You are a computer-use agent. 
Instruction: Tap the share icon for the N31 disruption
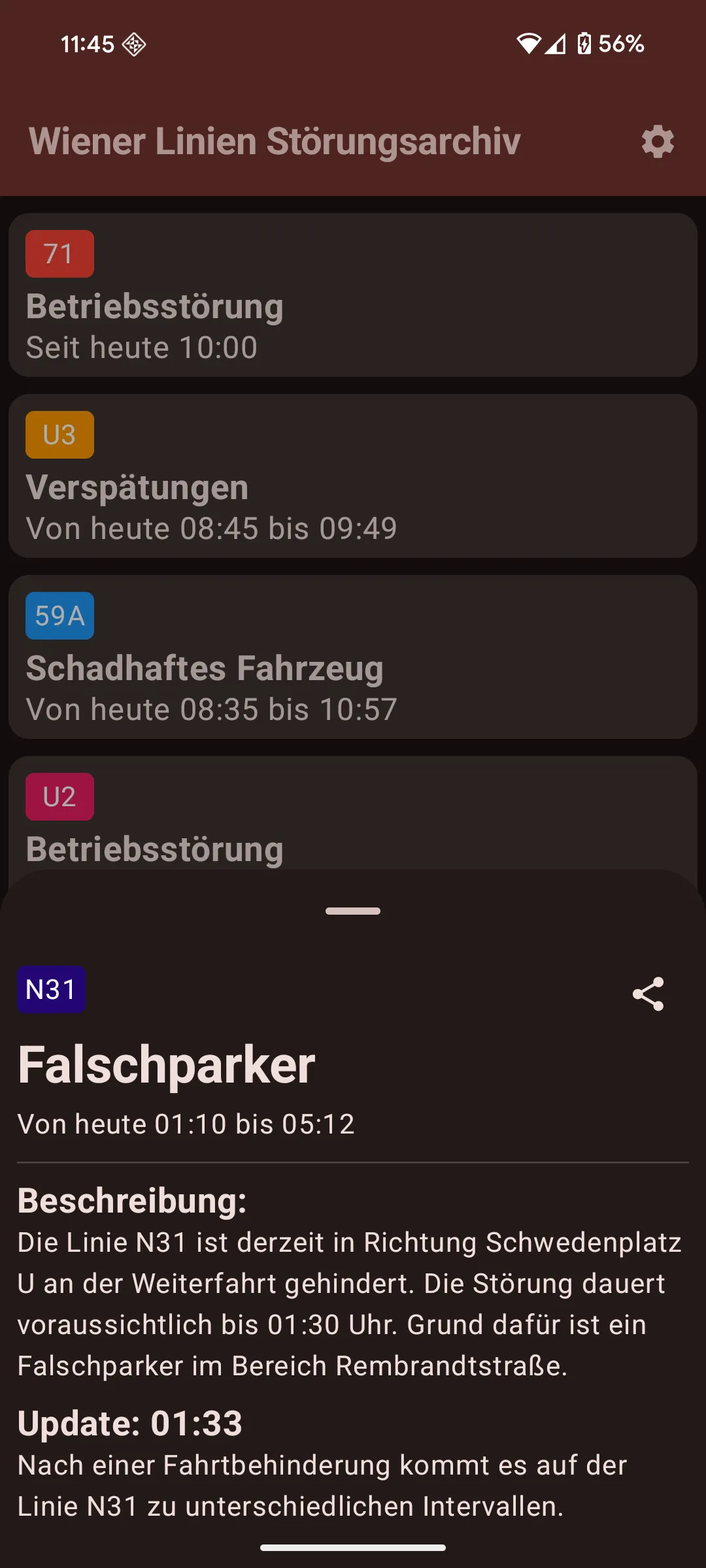pyautogui.click(x=648, y=994)
